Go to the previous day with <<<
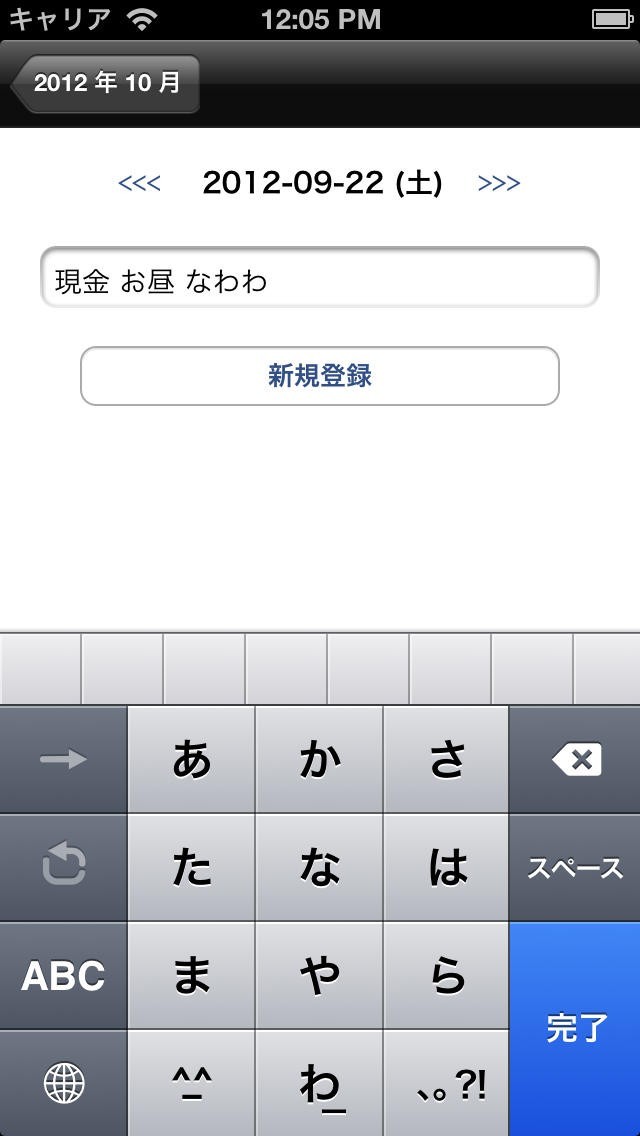 click(x=139, y=183)
